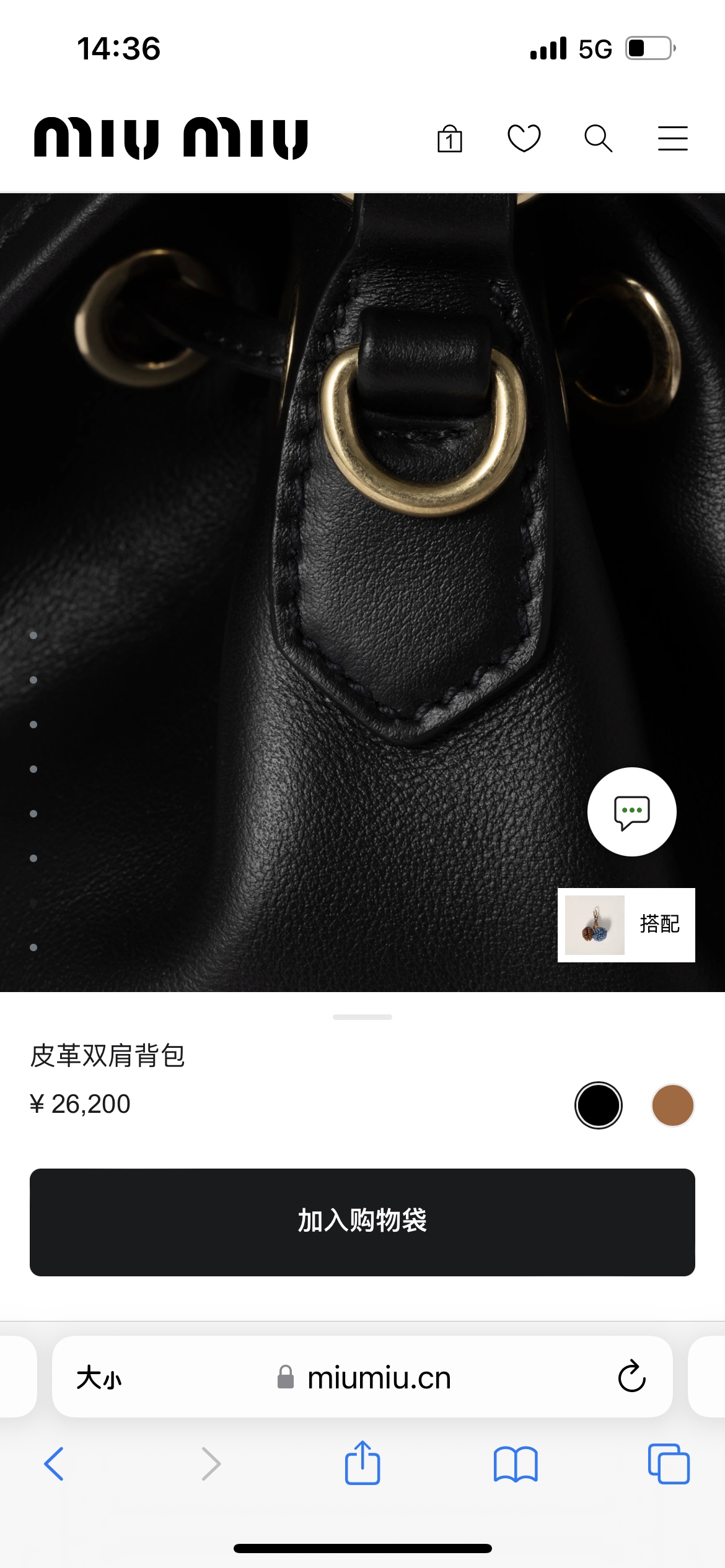725x1568 pixels.
Task: Open the search magnifier
Action: click(x=599, y=138)
